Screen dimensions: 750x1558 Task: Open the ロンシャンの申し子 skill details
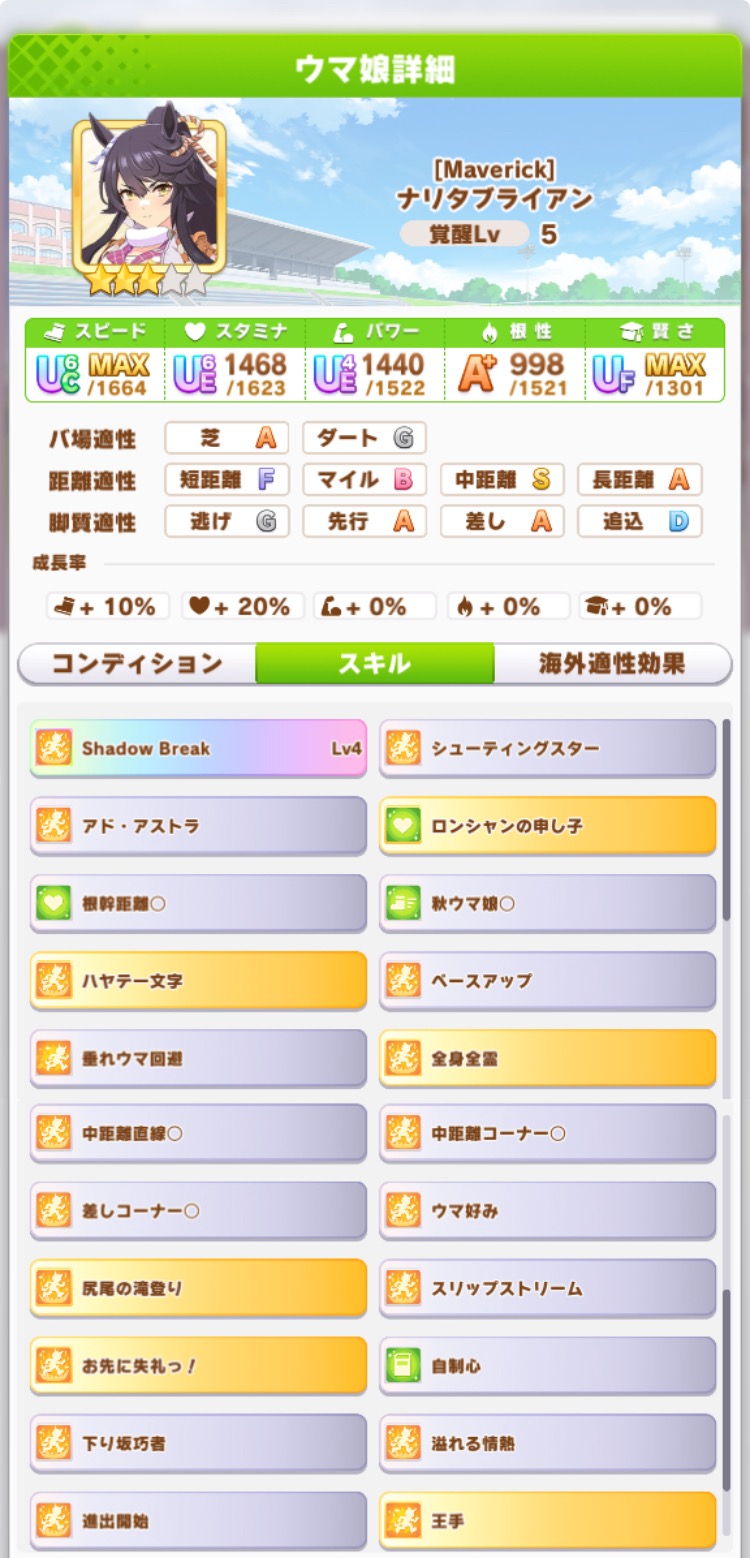(547, 826)
